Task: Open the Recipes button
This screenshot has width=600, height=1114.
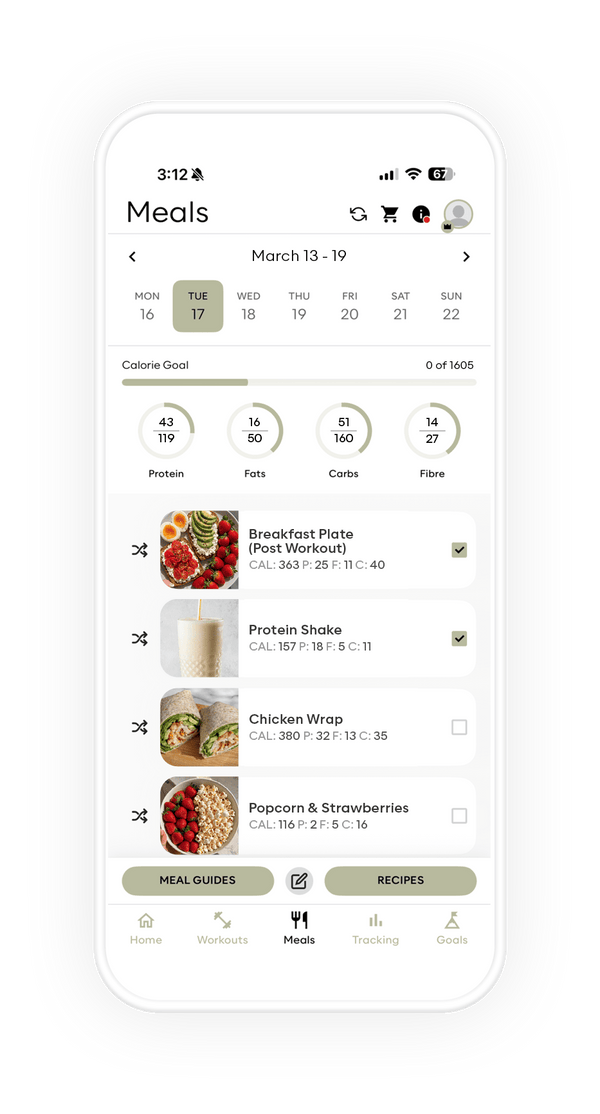Action: click(400, 880)
